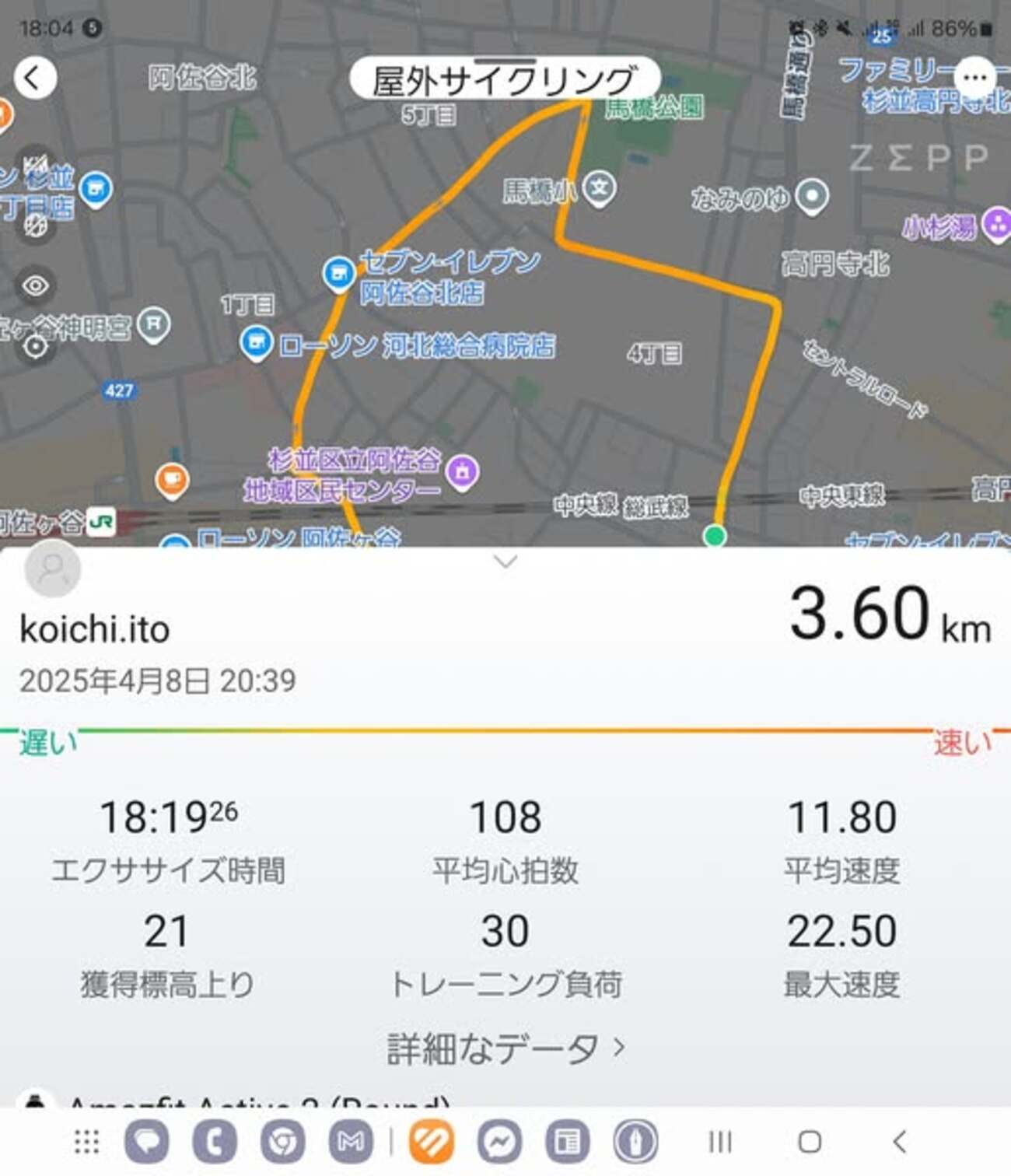Image resolution: width=1011 pixels, height=1176 pixels.
Task: Switch to the orange Zepp taskbar icon
Action: point(432,1142)
